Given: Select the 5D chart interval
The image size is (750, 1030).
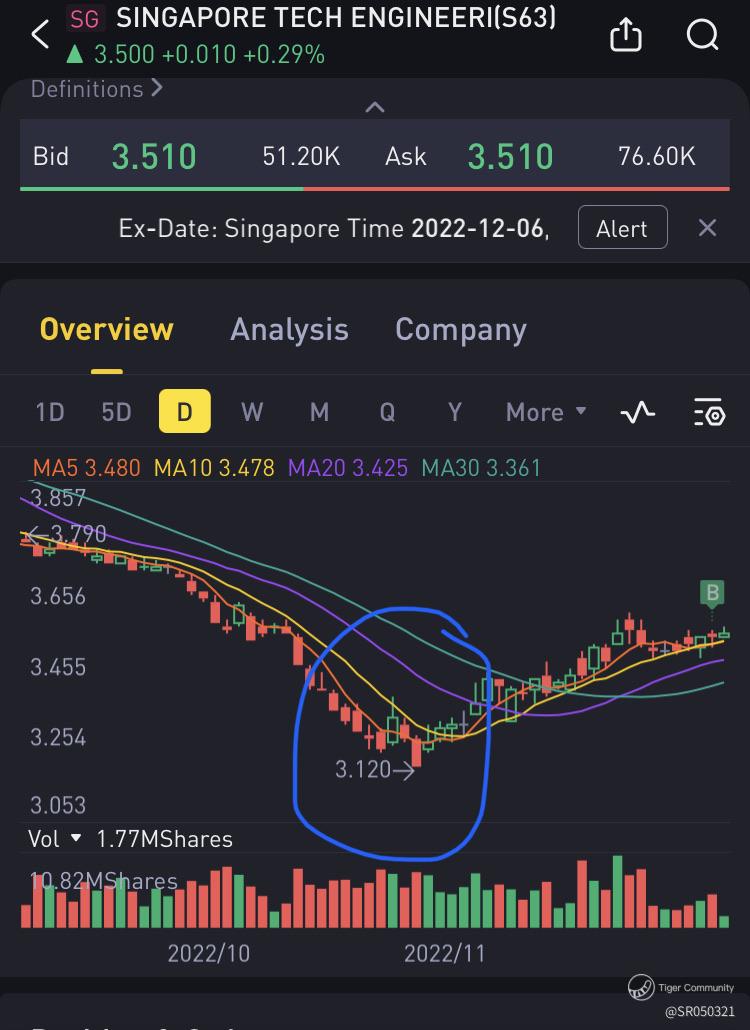Looking at the screenshot, I should (117, 412).
